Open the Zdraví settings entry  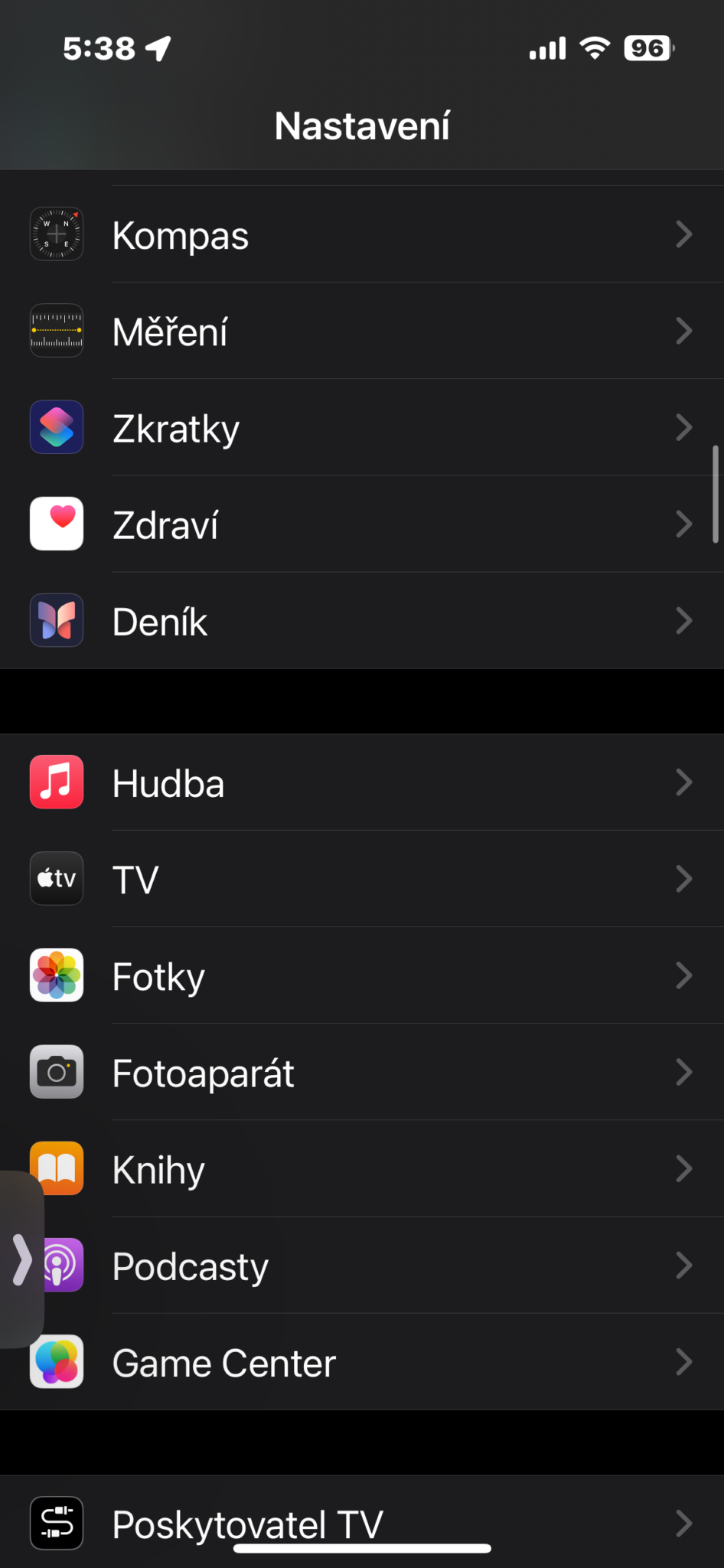pyautogui.click(x=306, y=524)
